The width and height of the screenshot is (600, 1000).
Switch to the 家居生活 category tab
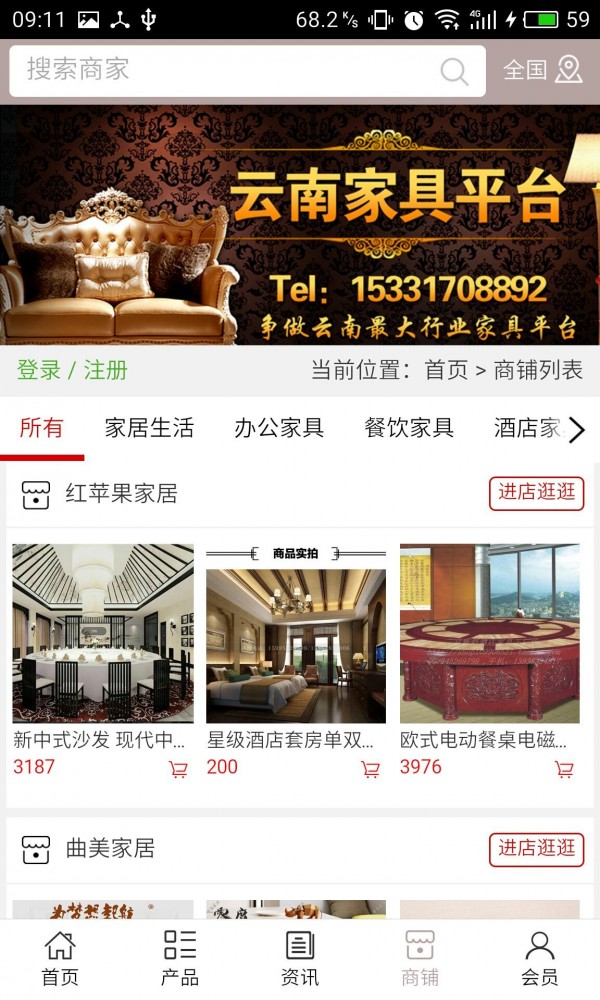149,427
